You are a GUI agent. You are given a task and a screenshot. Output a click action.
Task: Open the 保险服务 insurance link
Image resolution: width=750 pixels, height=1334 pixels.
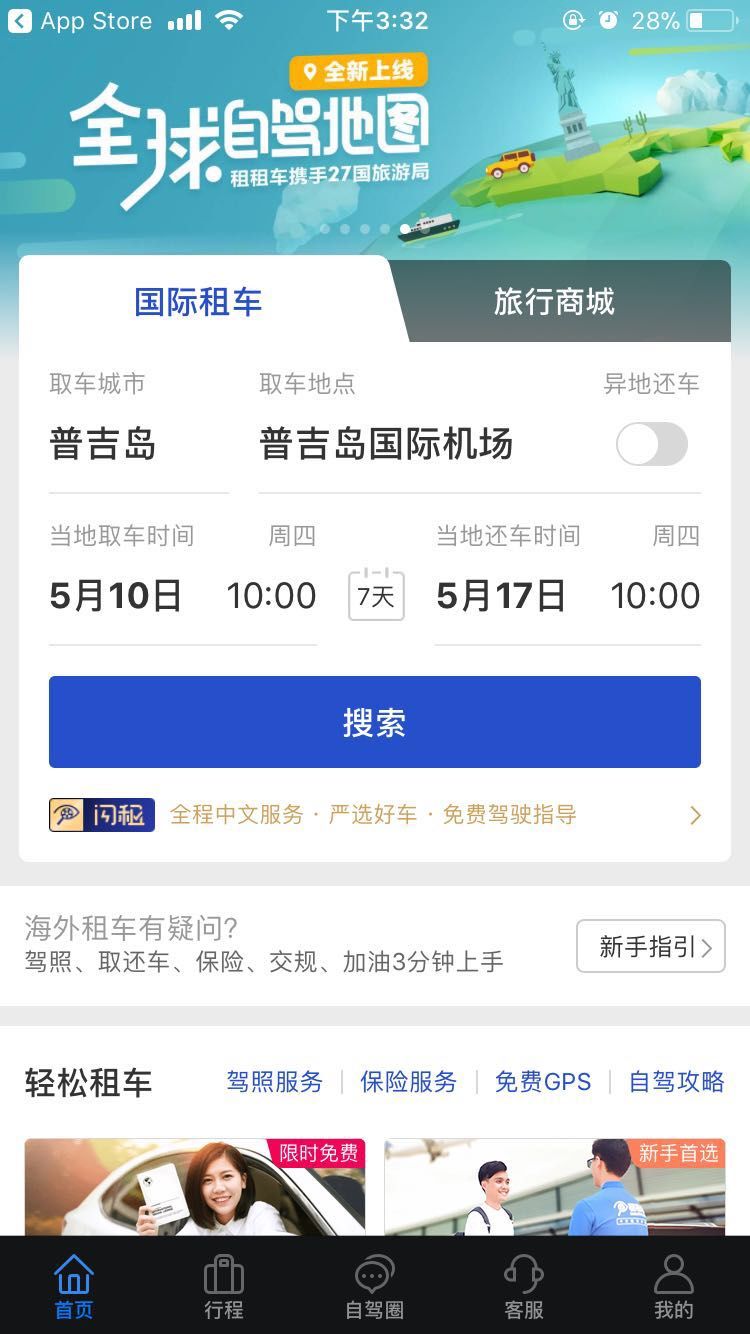click(x=408, y=1082)
